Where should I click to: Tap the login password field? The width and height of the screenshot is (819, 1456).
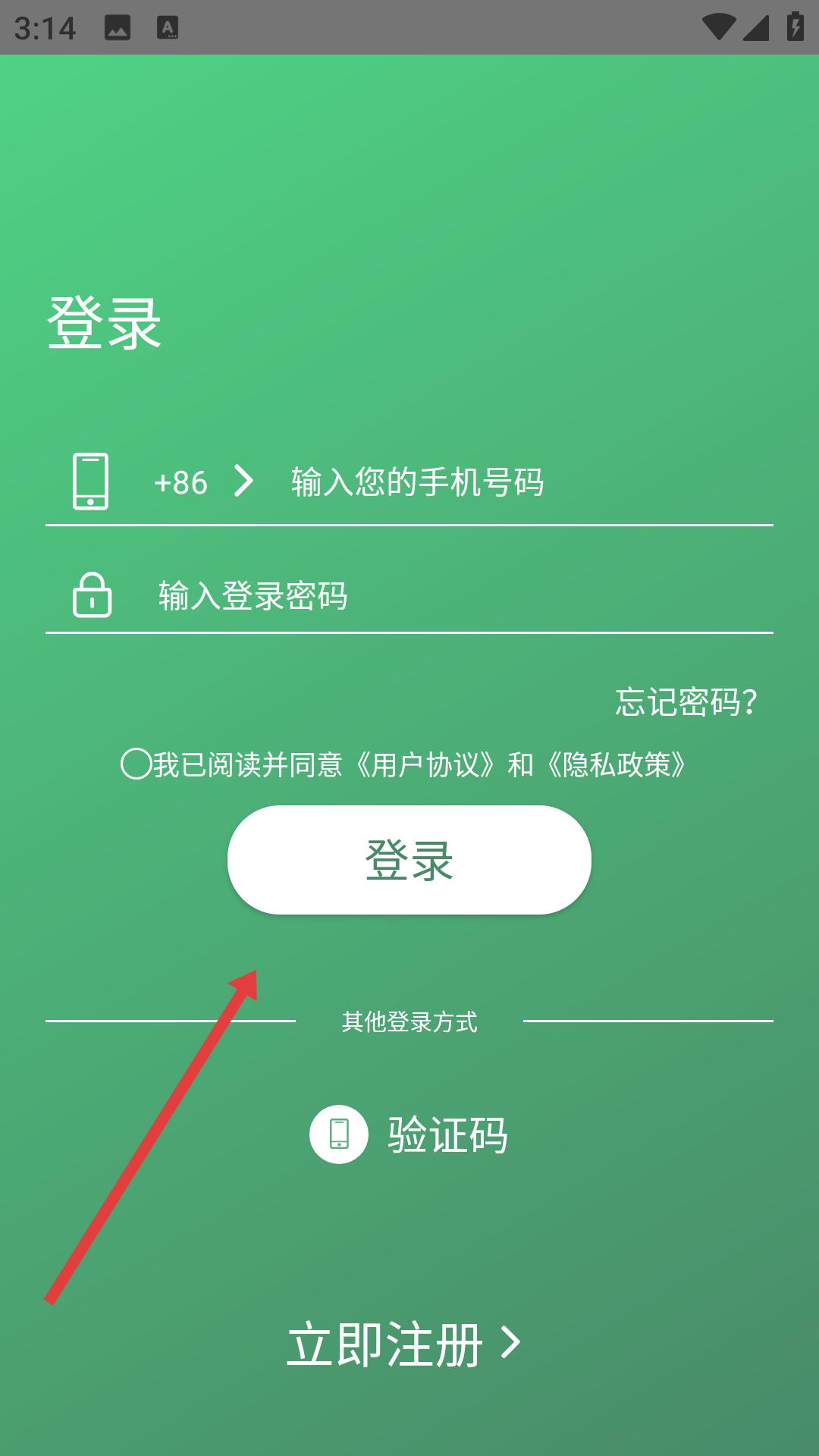pyautogui.click(x=464, y=596)
